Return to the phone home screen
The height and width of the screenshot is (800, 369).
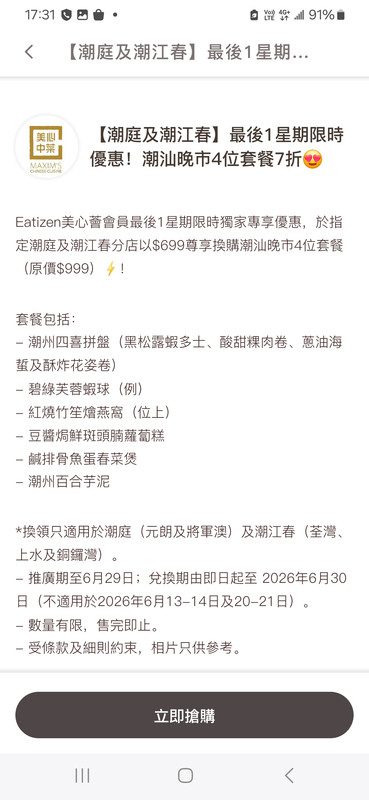click(x=185, y=776)
